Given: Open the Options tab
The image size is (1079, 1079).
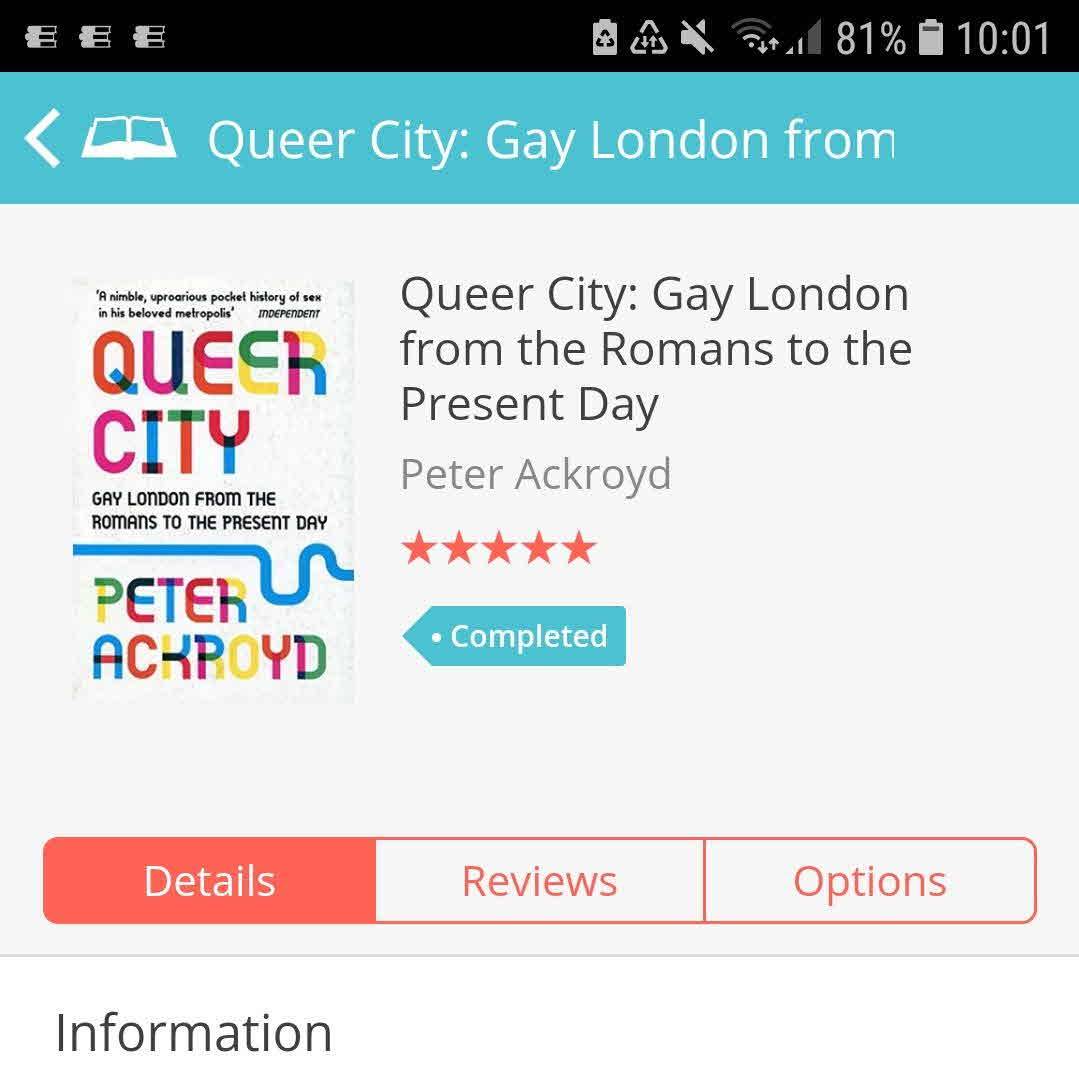Looking at the screenshot, I should [869, 881].
